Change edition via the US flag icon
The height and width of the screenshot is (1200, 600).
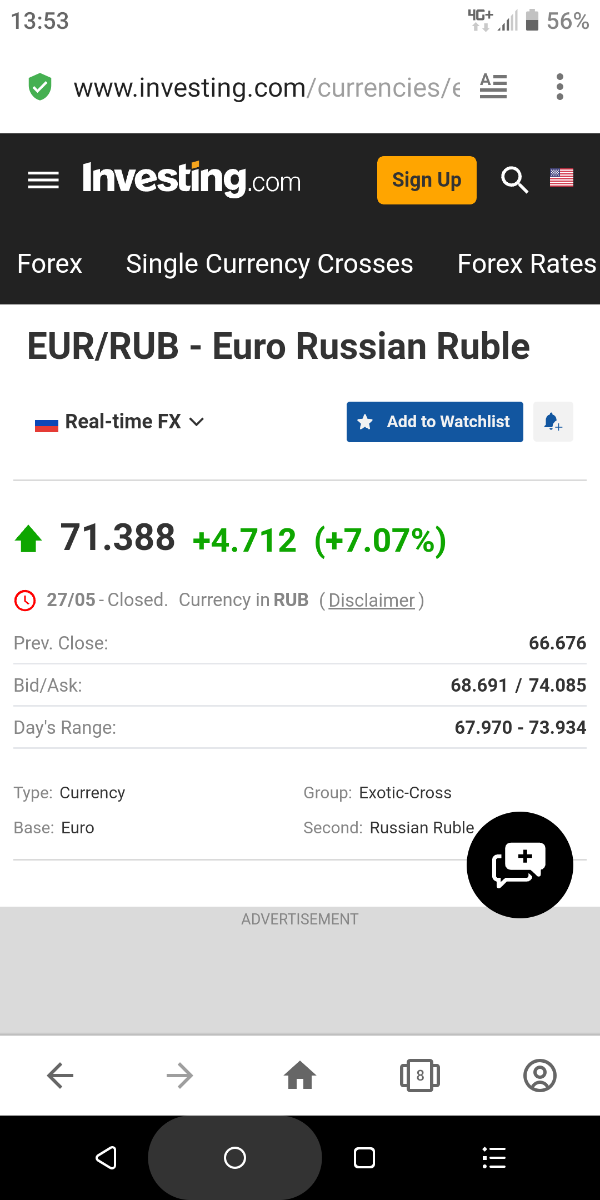(x=561, y=178)
